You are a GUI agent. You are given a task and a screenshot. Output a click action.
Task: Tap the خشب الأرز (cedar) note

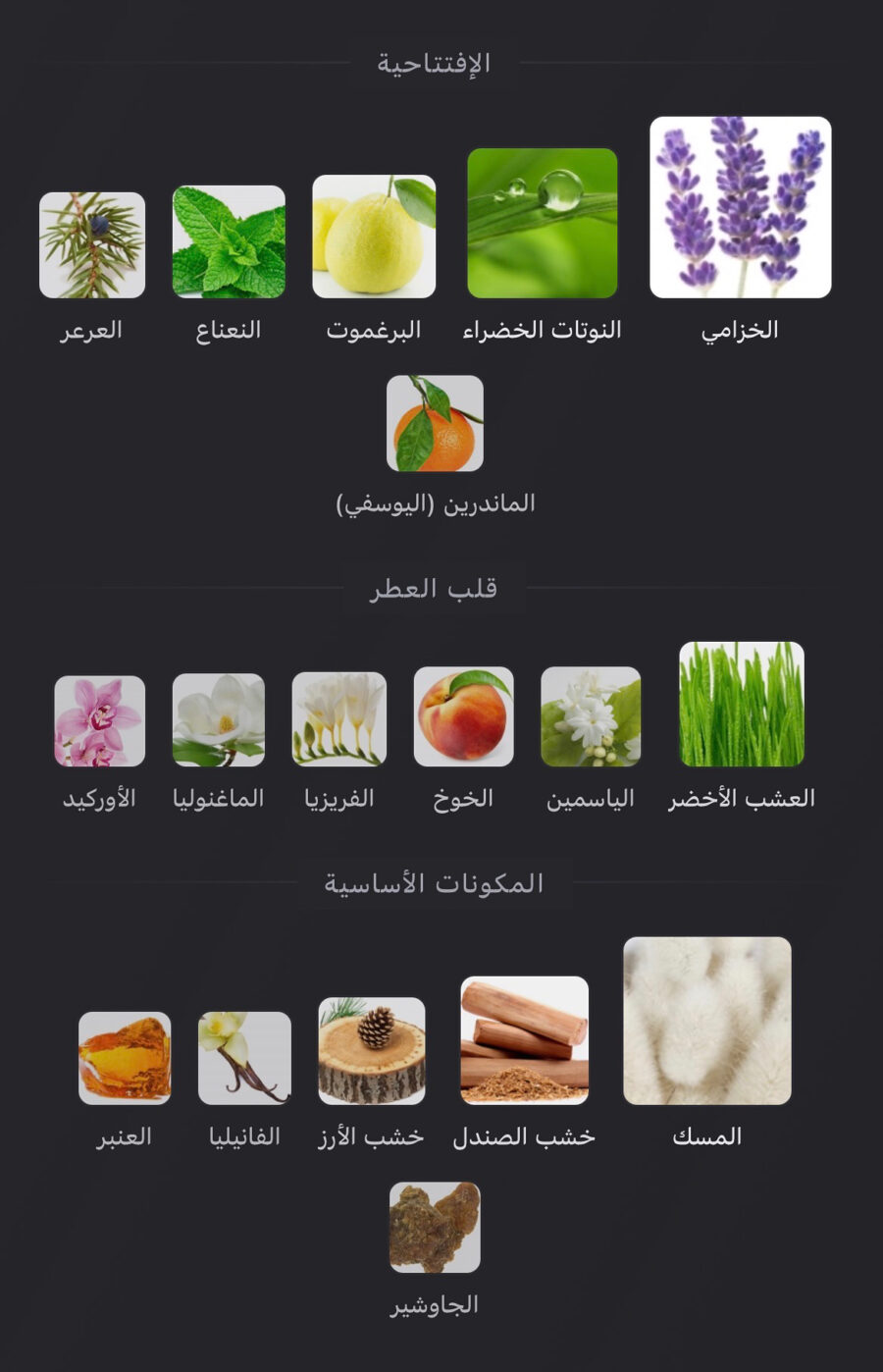[372, 1050]
